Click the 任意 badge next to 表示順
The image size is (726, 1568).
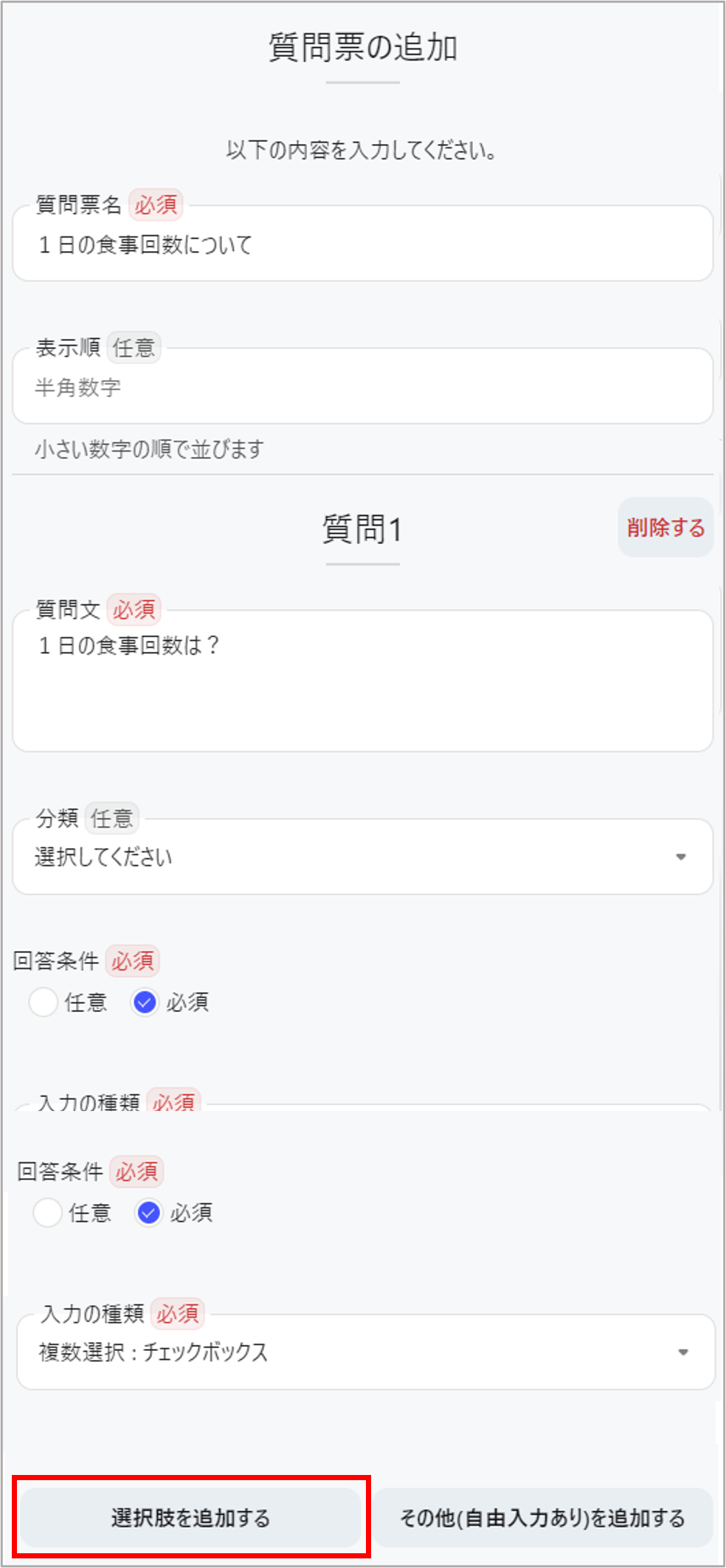click(134, 348)
